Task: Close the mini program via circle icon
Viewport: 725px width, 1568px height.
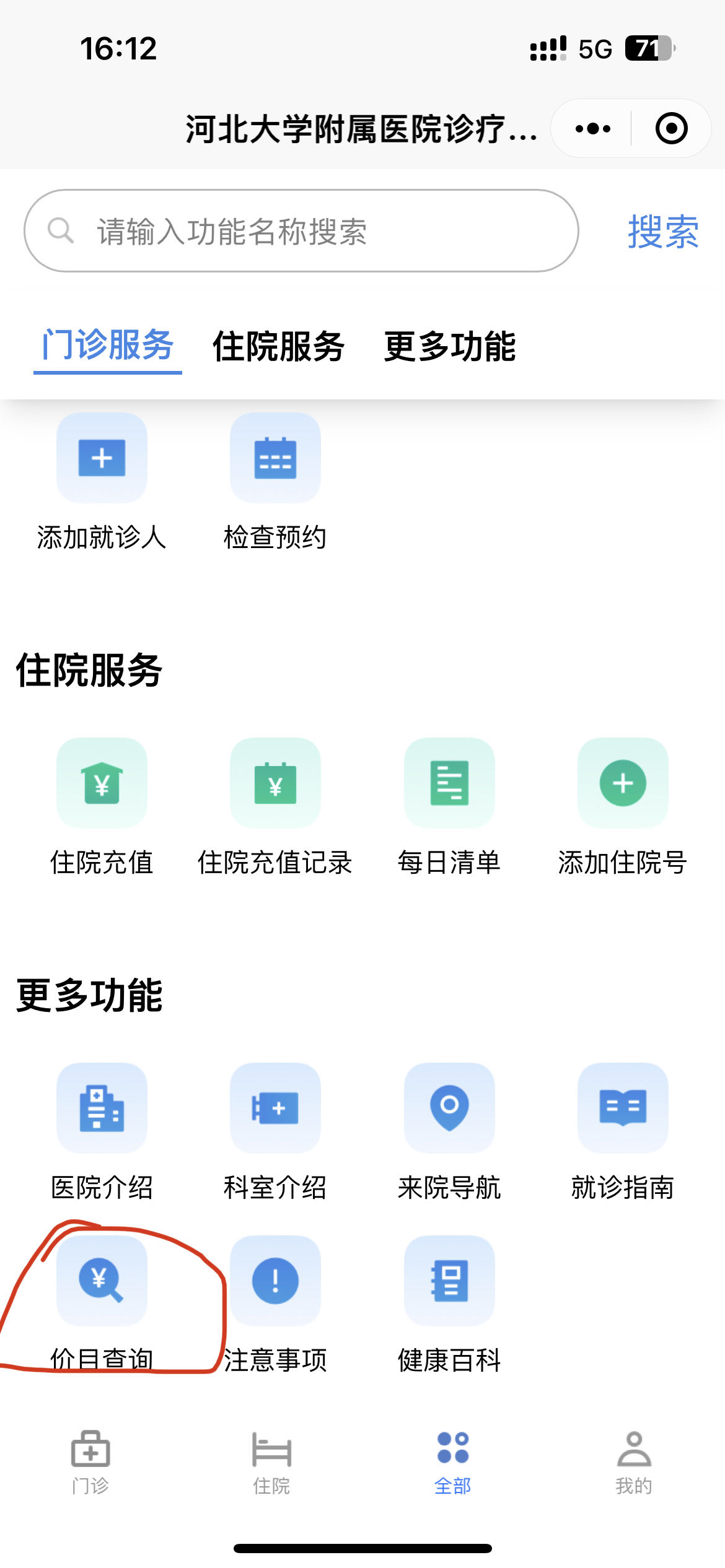Action: point(671,129)
